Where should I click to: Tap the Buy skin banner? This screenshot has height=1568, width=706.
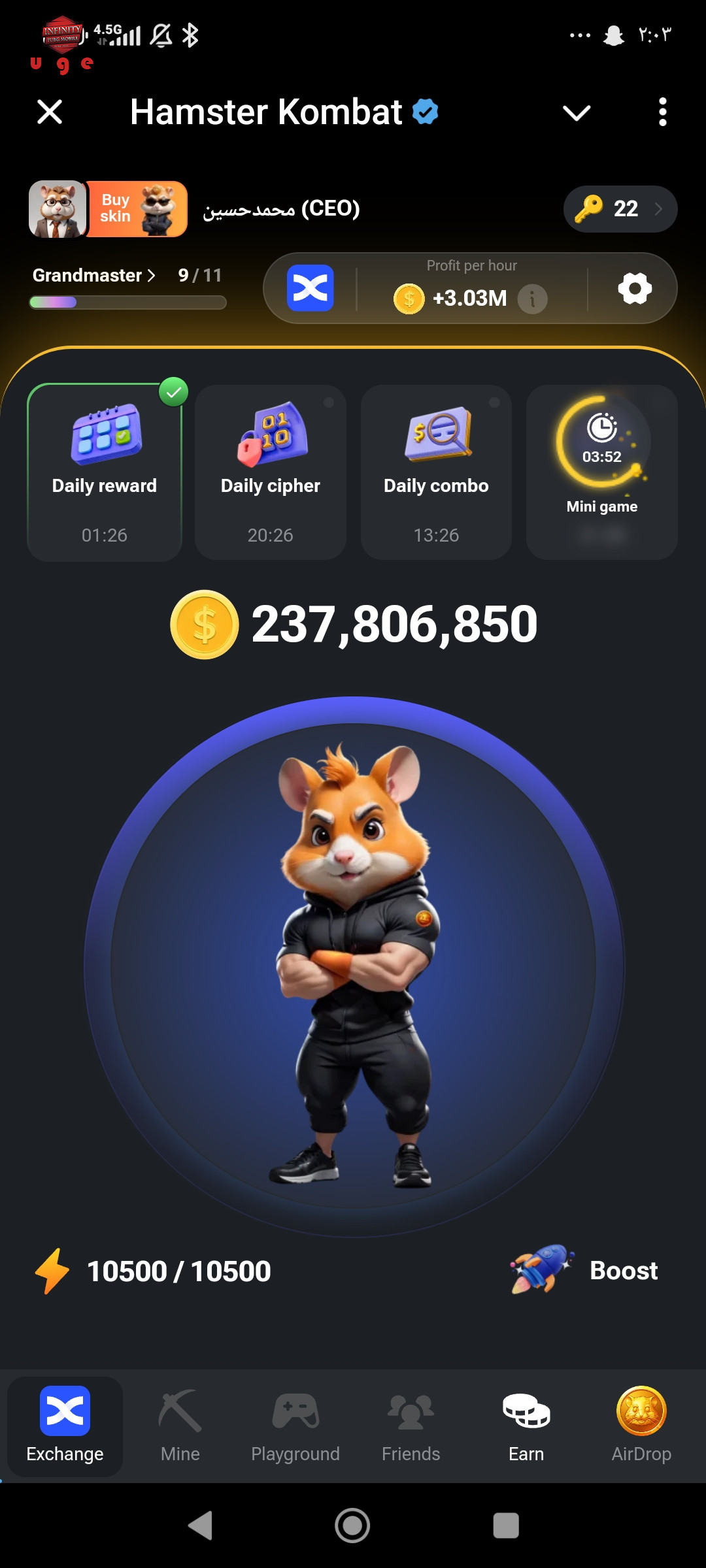pos(137,209)
